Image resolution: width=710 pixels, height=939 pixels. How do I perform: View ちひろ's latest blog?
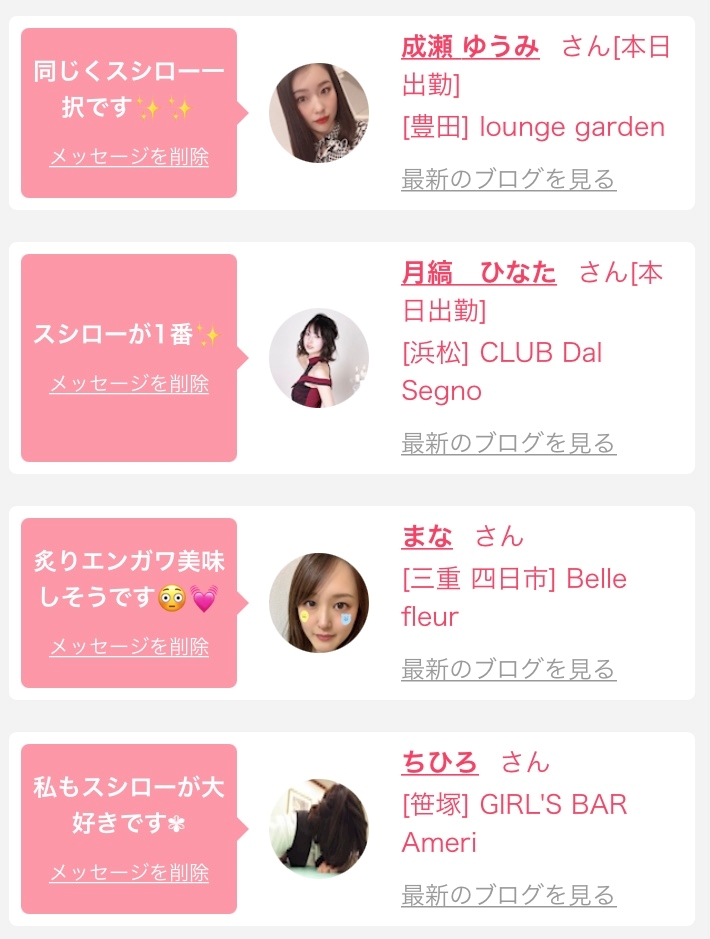[x=508, y=895]
